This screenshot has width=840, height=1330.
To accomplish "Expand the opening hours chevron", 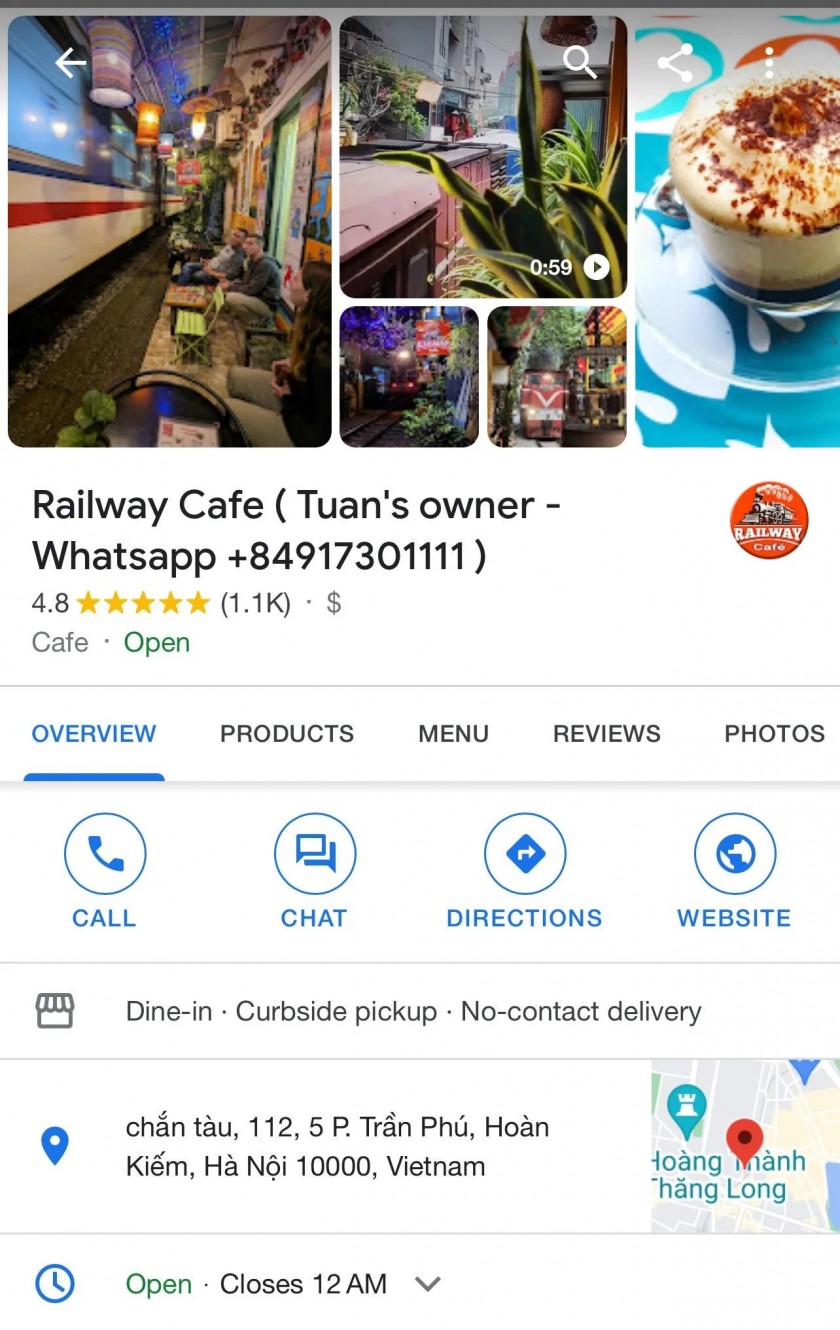I will (428, 1284).
